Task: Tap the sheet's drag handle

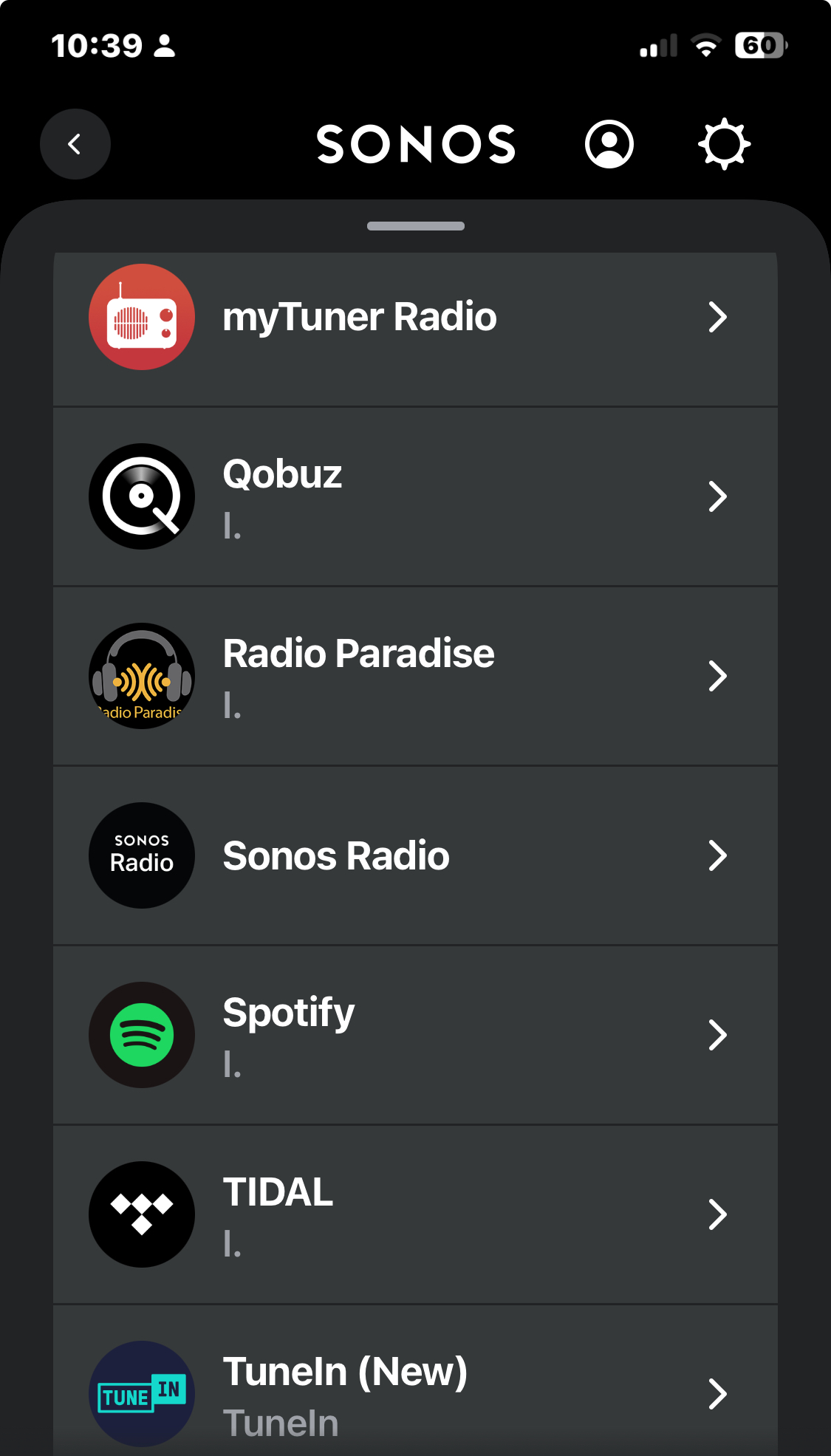Action: [416, 226]
